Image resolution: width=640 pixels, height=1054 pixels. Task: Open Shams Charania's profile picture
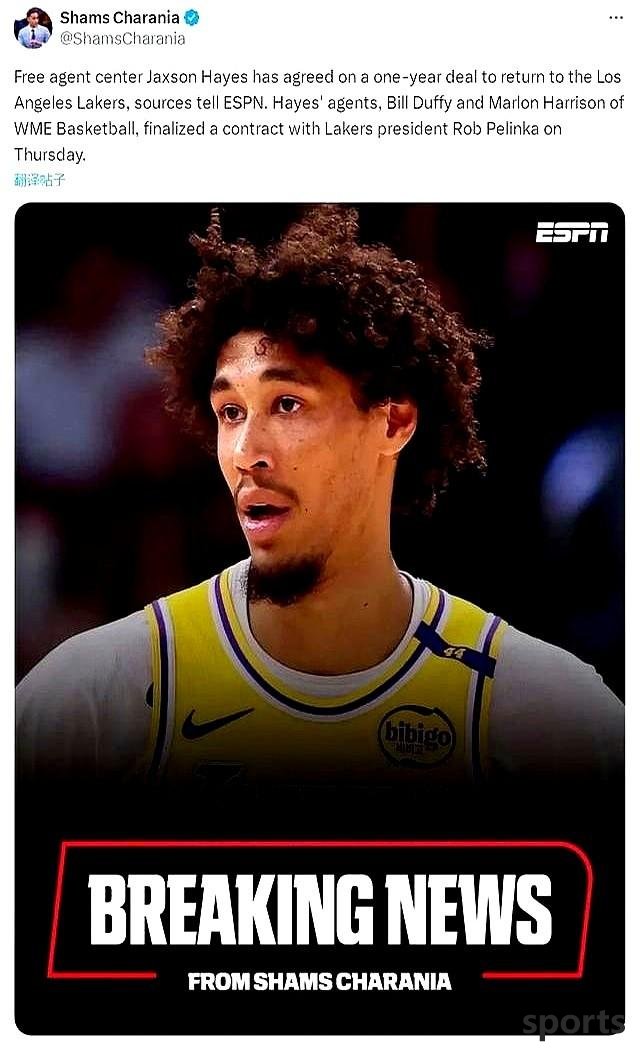pyautogui.click(x=33, y=28)
